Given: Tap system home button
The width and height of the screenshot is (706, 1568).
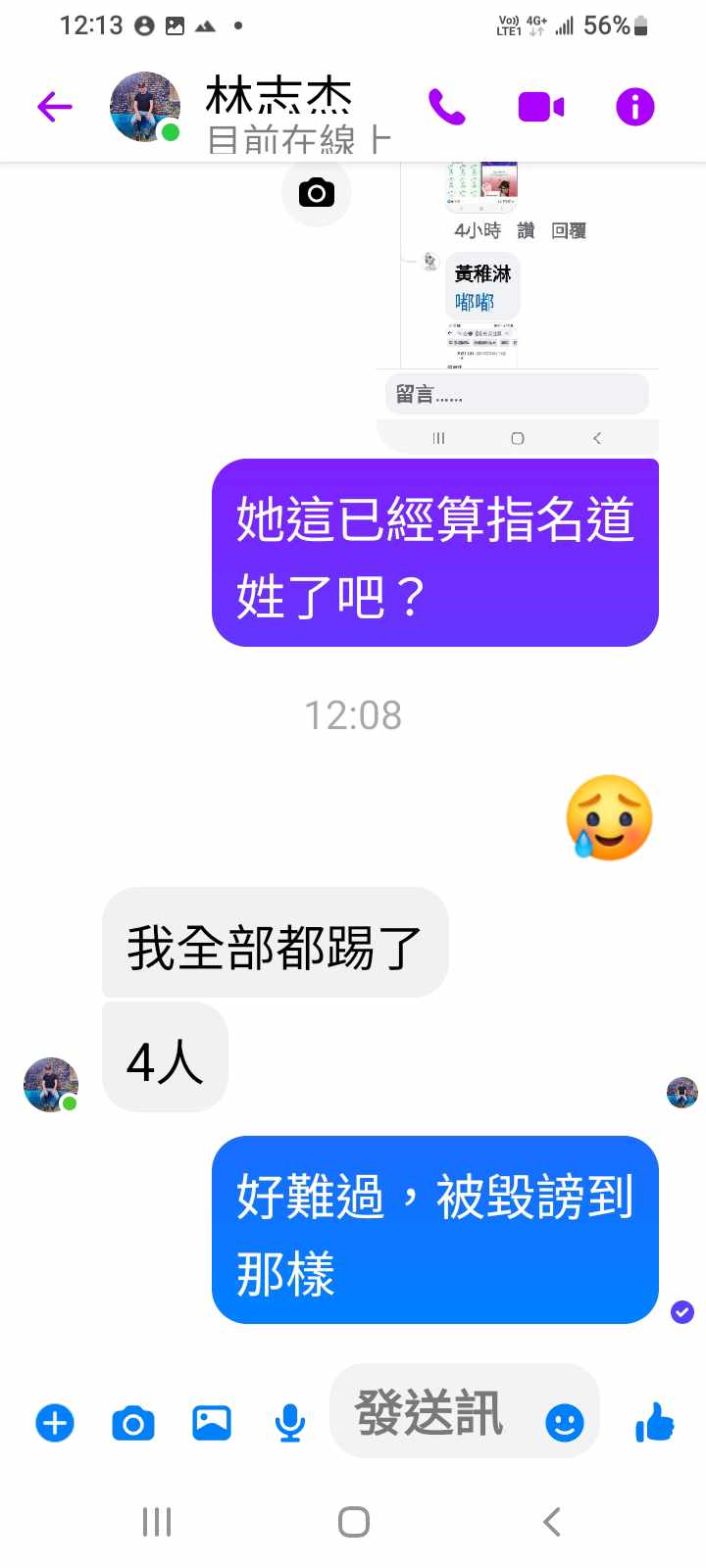Looking at the screenshot, I should [x=353, y=1522].
